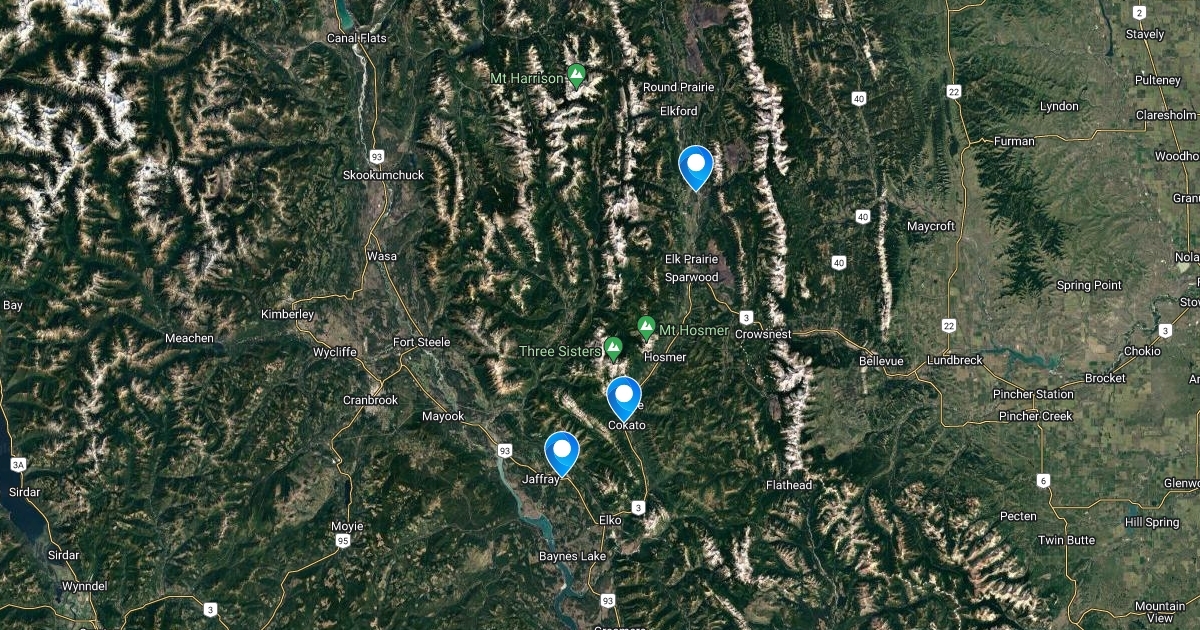Viewport: 1200px width, 630px height.
Task: Select the blue pin above Cokato
Action: pyautogui.click(x=624, y=396)
